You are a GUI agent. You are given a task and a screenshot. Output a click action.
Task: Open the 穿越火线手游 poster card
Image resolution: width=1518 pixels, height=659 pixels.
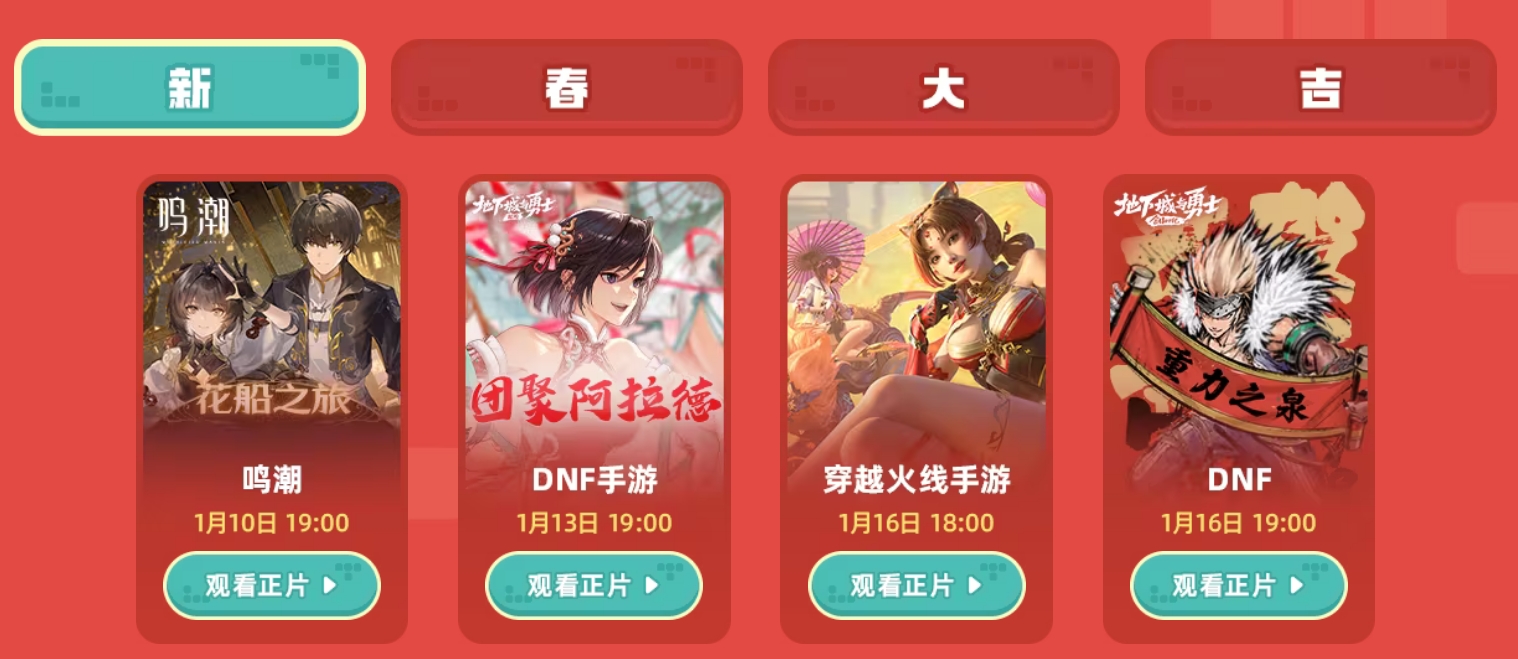[x=916, y=310]
